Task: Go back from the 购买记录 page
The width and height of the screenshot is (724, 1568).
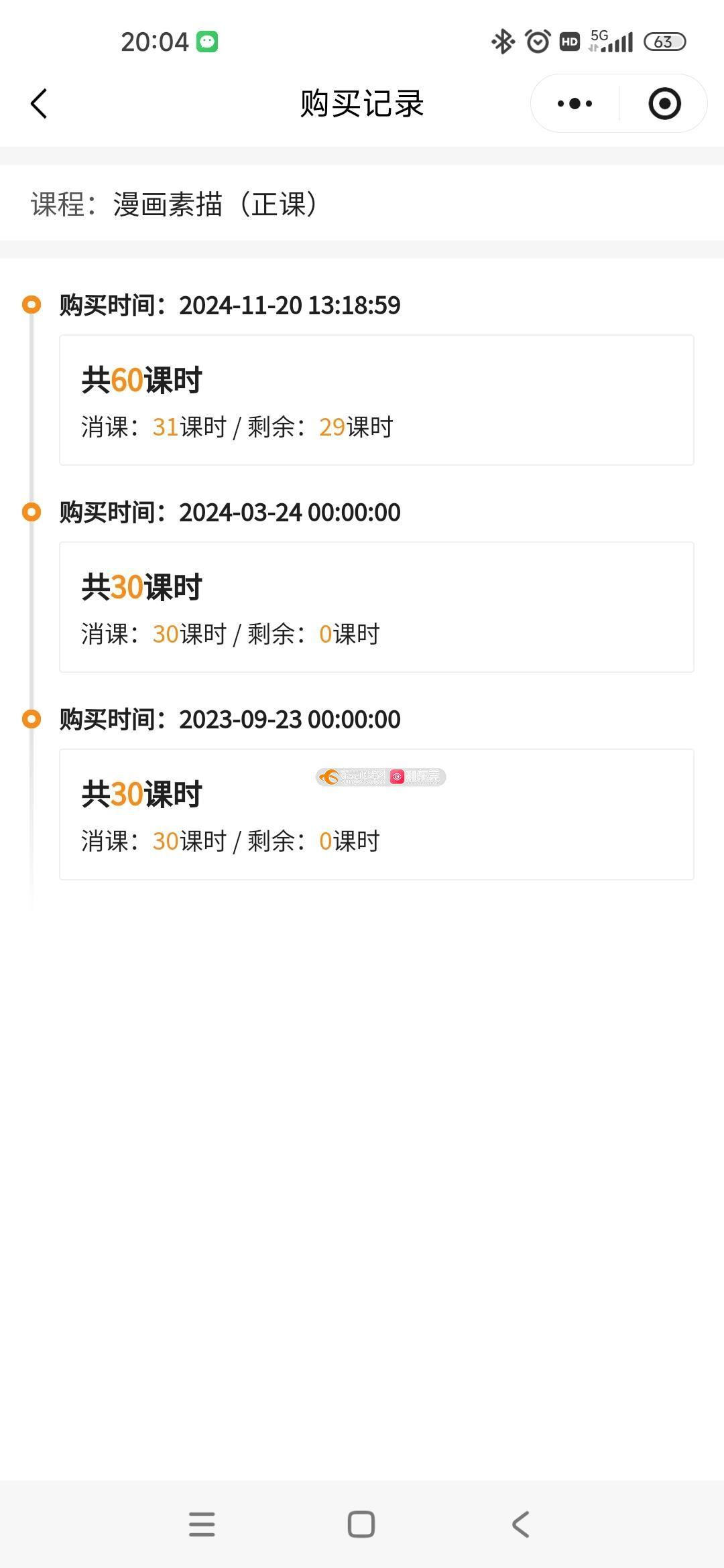Action: [39, 104]
